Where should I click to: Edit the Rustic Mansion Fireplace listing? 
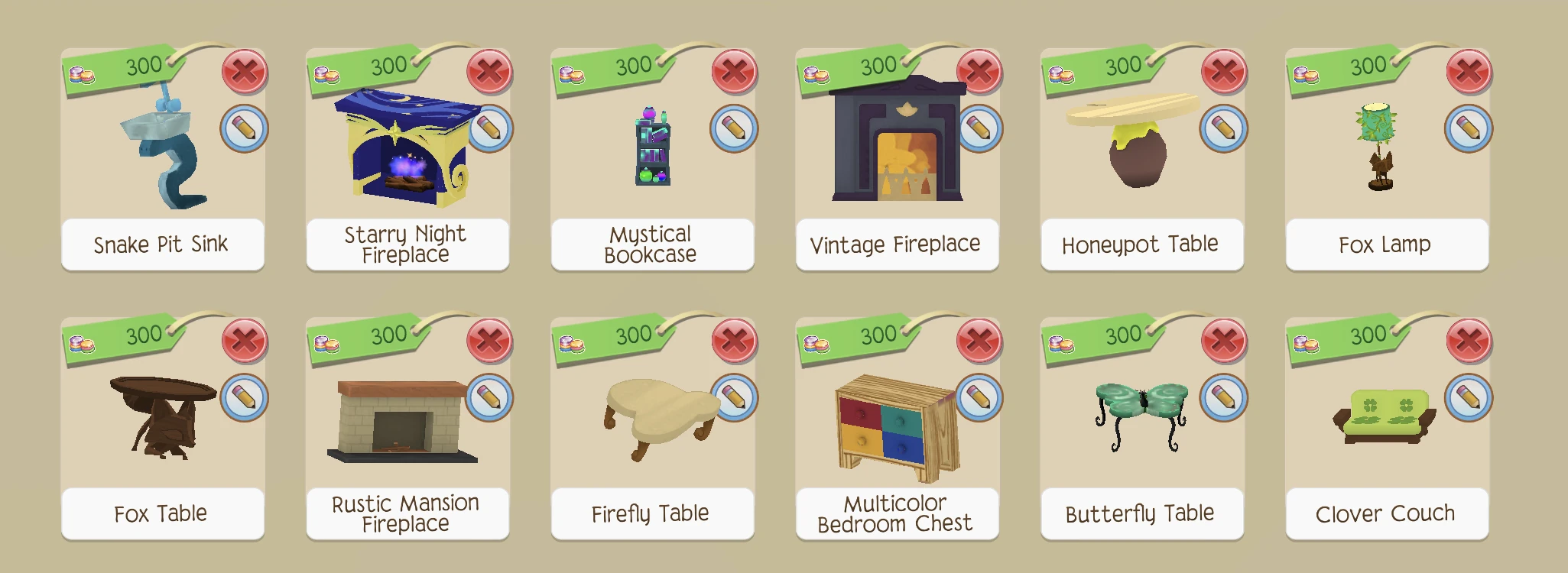(x=489, y=397)
